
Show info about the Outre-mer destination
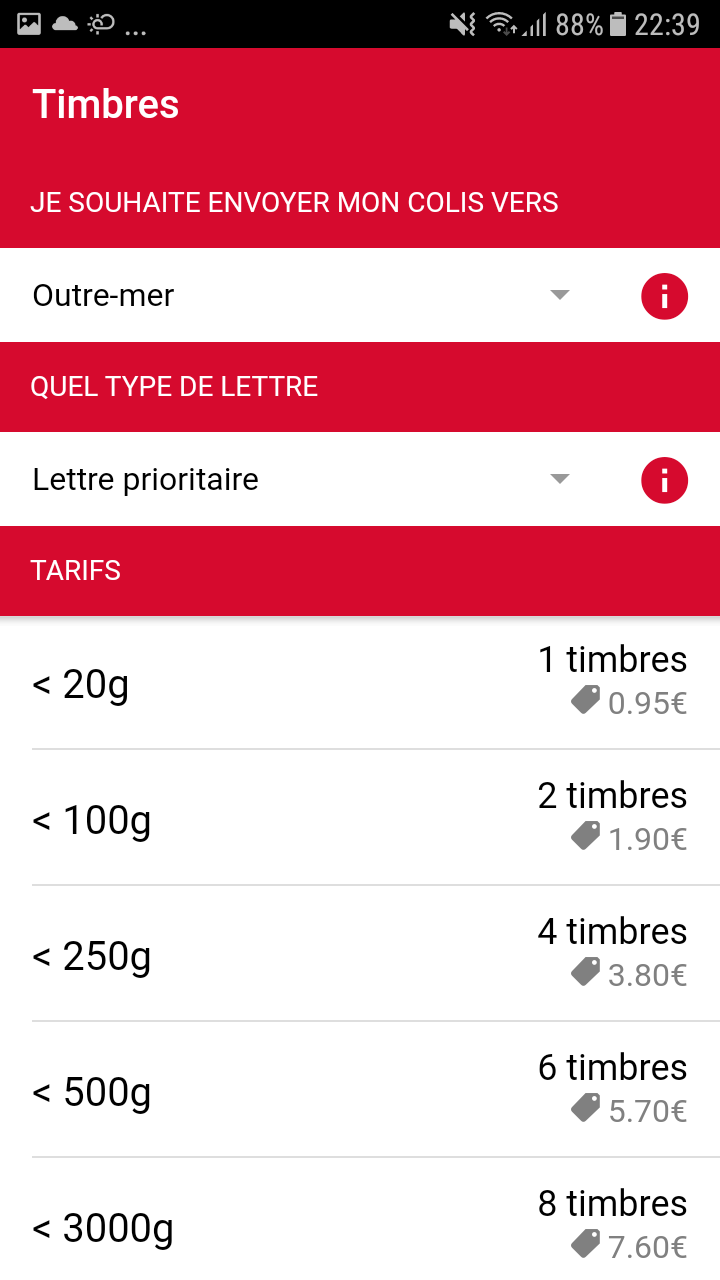664,296
